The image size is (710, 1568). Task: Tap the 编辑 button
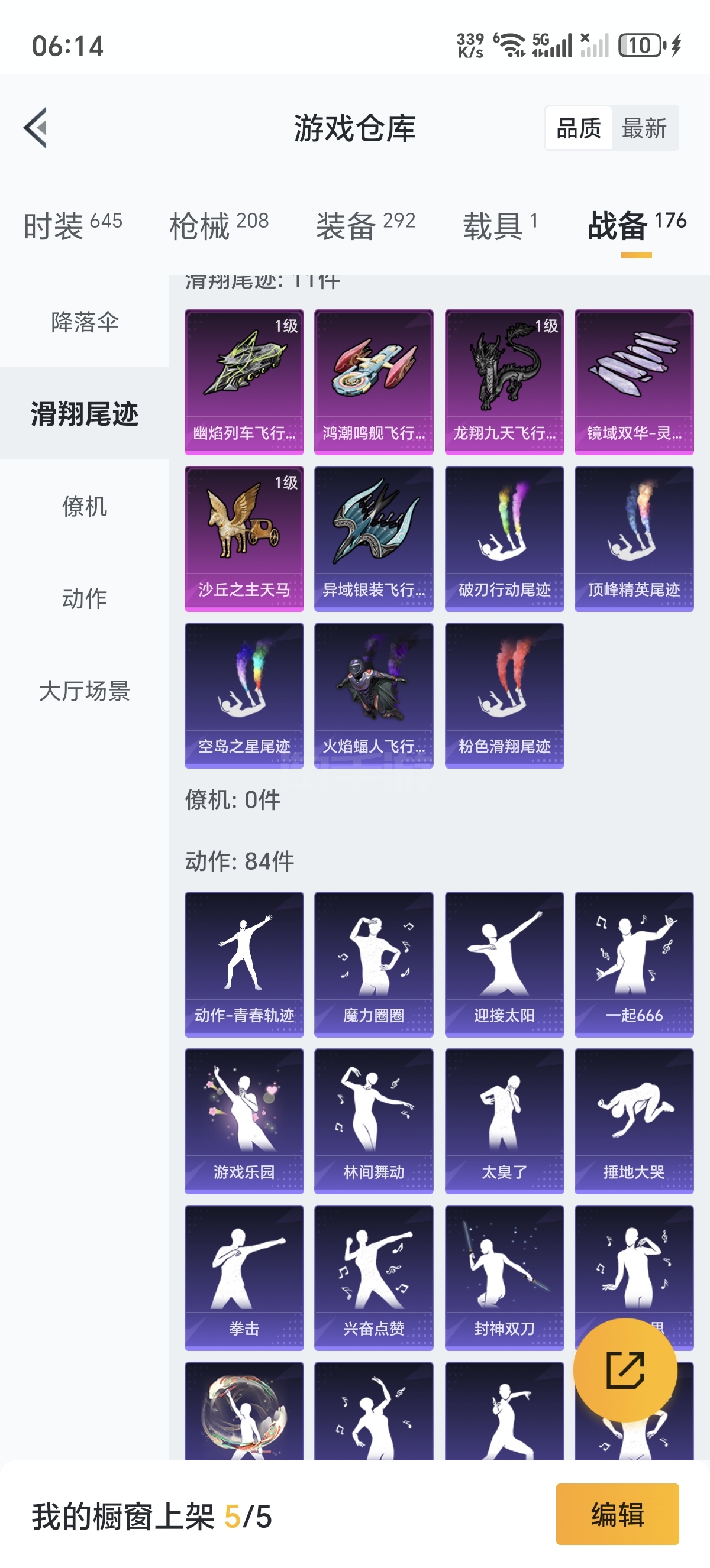618,1514
